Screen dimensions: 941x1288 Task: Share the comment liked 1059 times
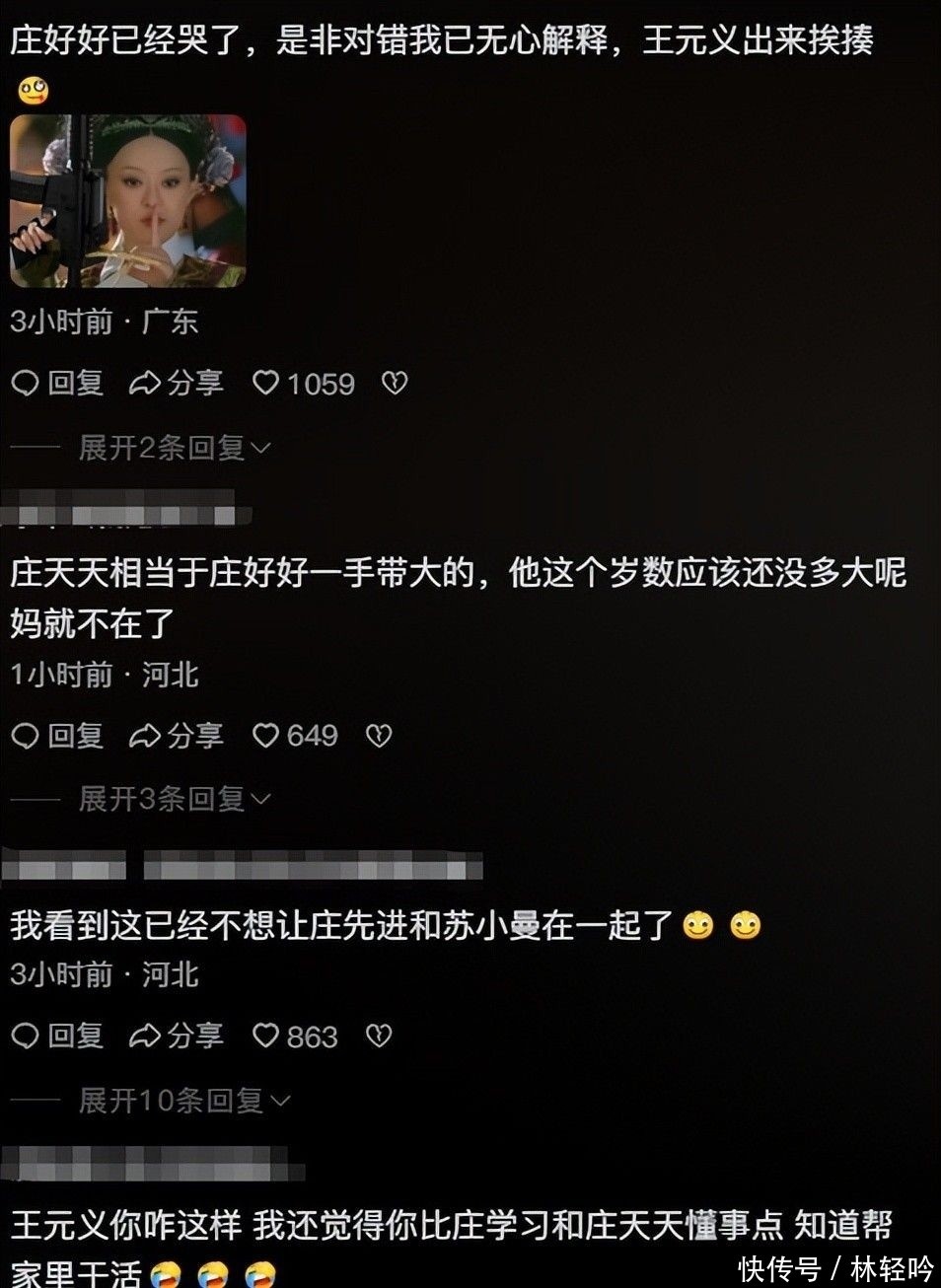coord(177,383)
